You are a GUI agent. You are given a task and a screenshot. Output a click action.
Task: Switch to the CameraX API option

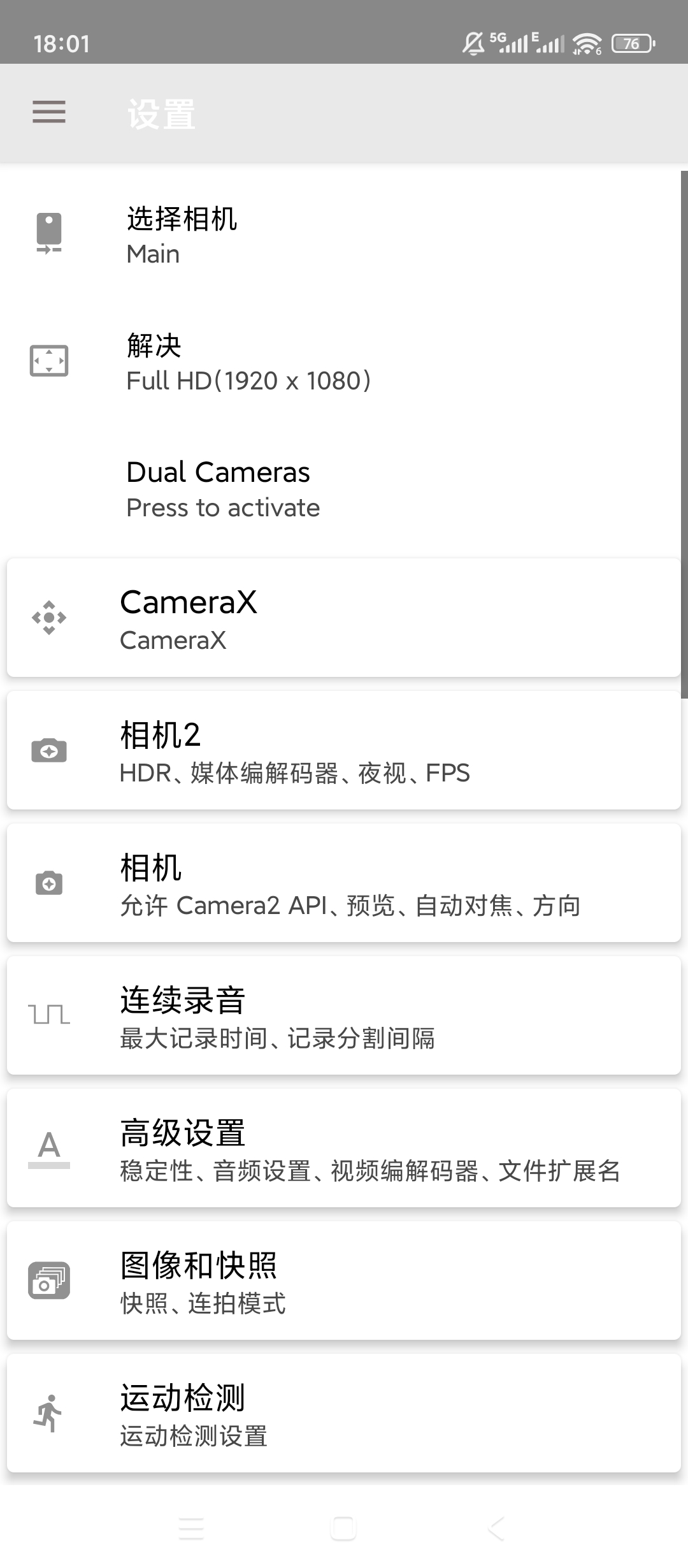coord(344,616)
